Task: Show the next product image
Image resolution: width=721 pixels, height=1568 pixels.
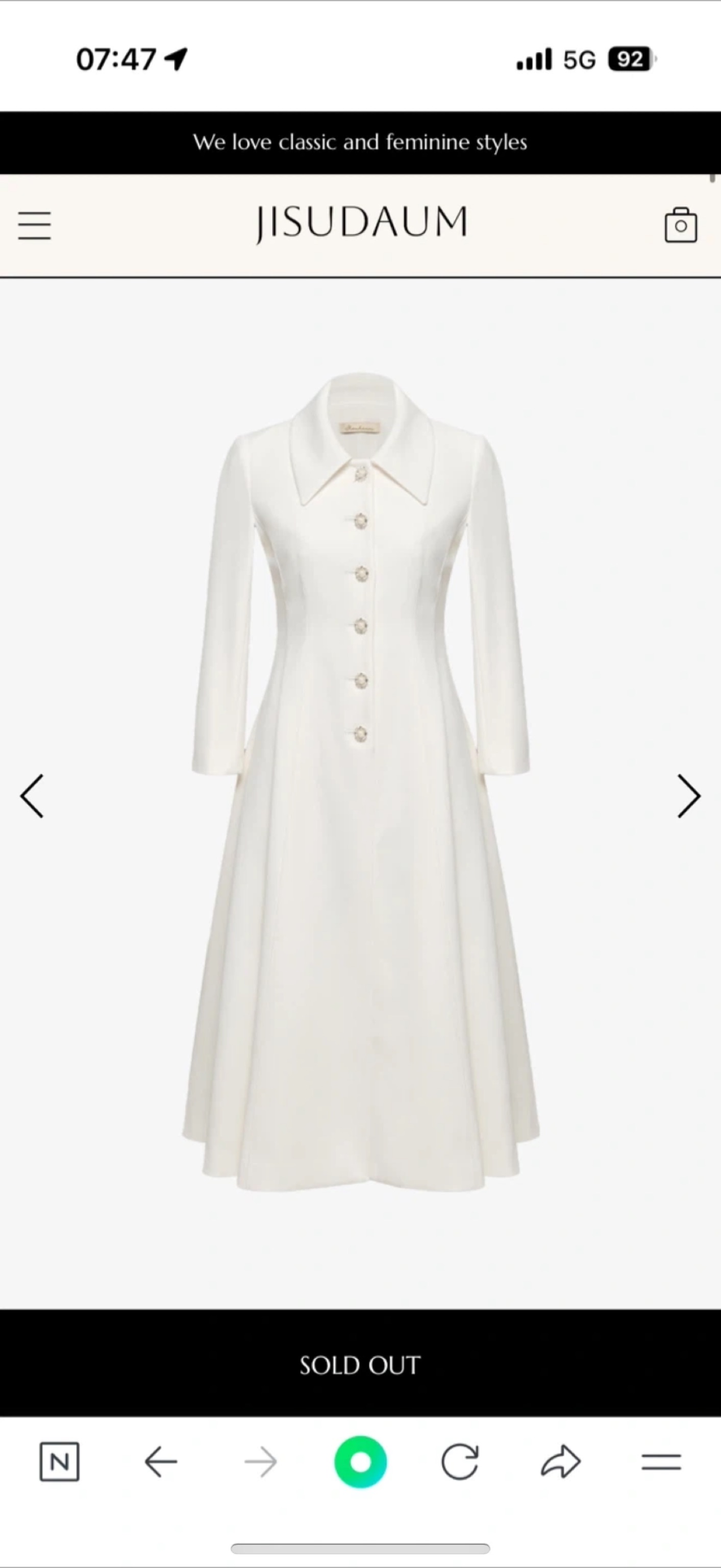Action: (x=689, y=796)
